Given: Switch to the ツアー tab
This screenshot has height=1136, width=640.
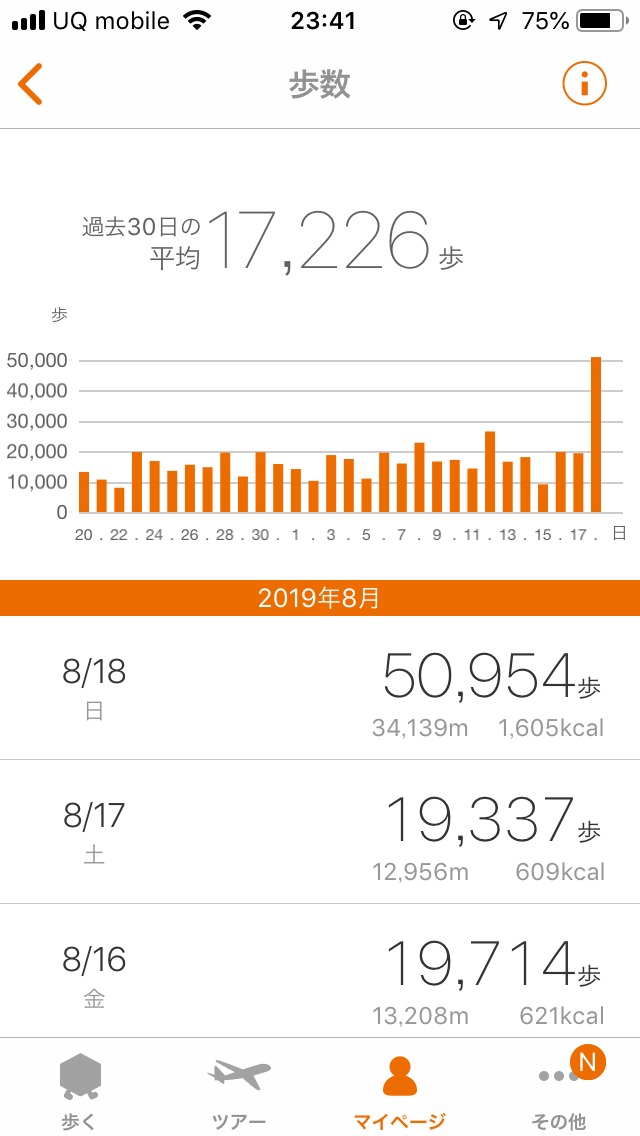Looking at the screenshot, I should pyautogui.click(x=240, y=1091).
